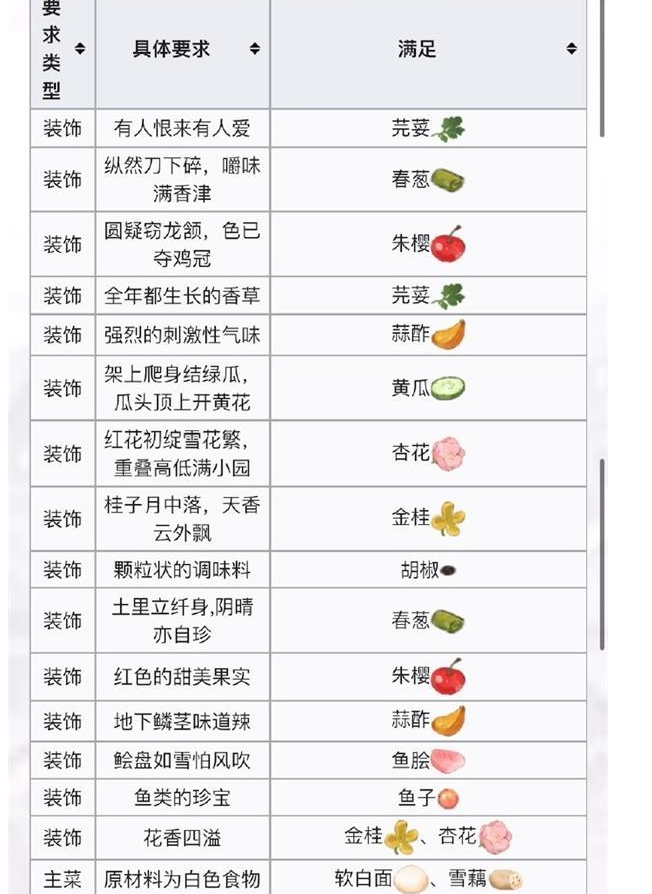Sort the table by 具体要求 column
652x894 pixels.
[x=255, y=48]
